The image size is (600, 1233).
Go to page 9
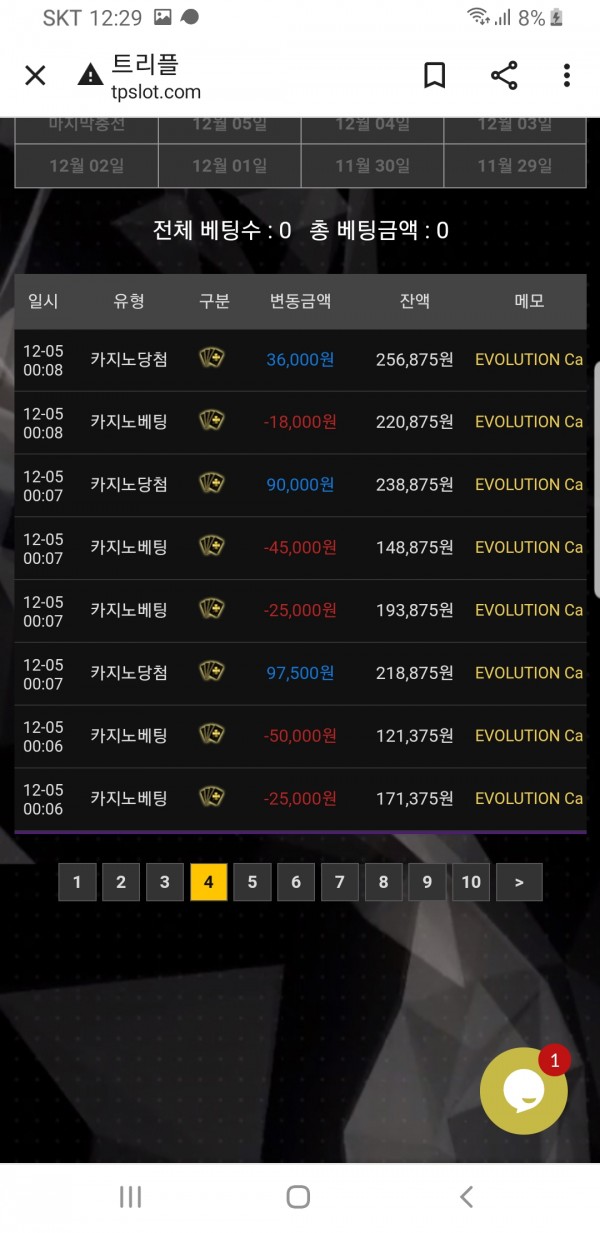tap(427, 882)
